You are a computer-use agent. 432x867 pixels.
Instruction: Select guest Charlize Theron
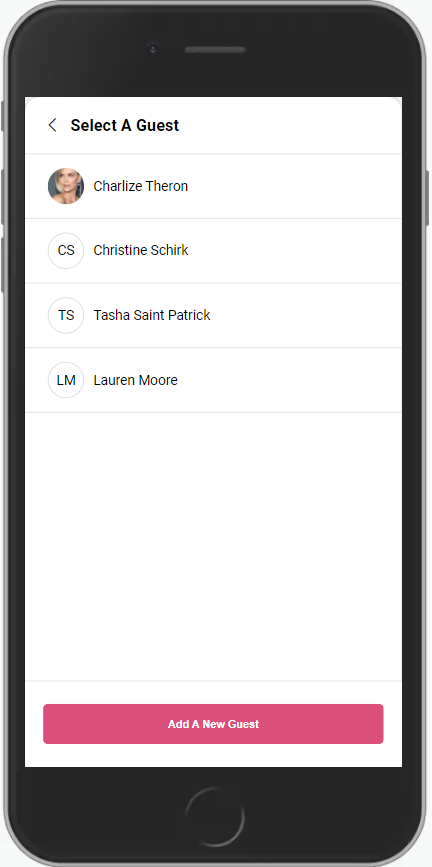pyautogui.click(x=214, y=186)
